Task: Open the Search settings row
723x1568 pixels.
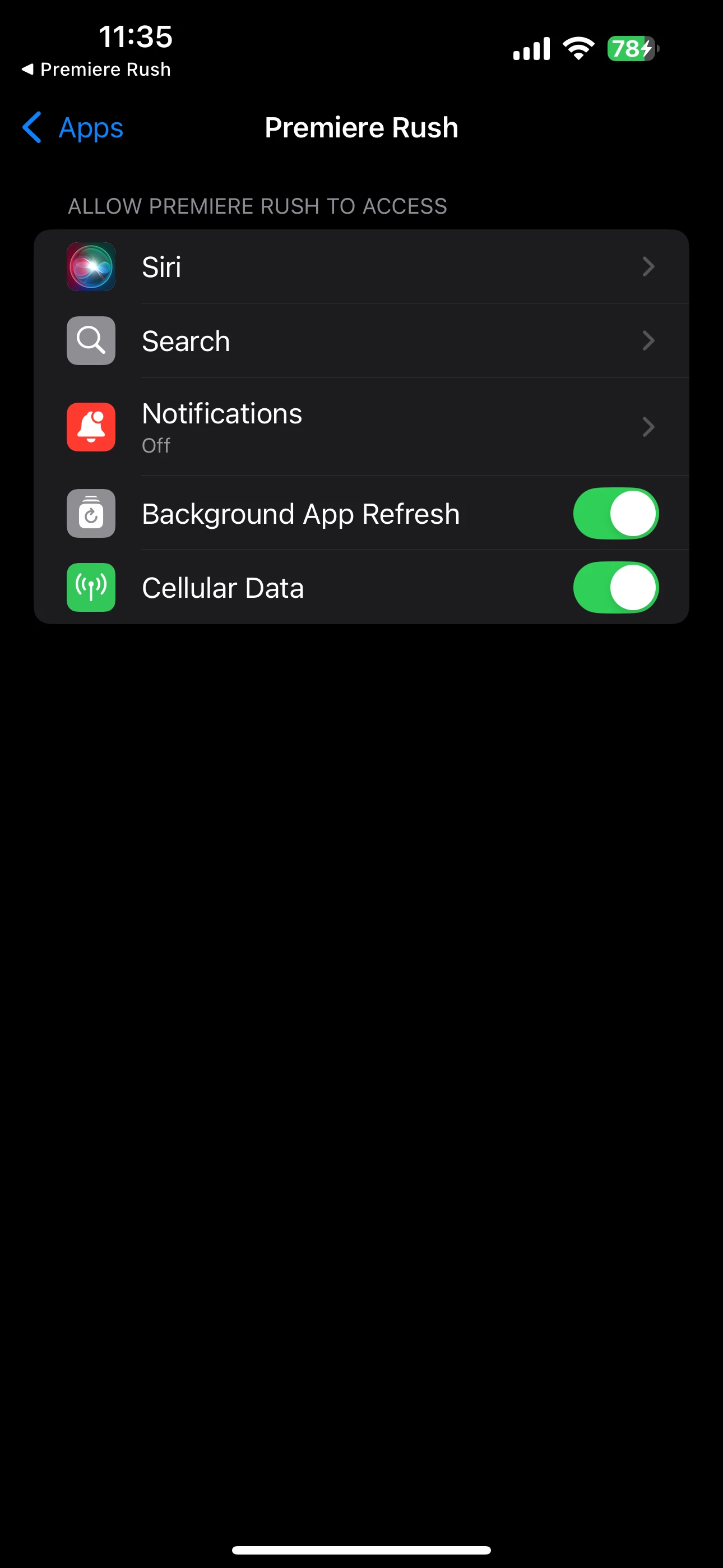Action: (360, 341)
